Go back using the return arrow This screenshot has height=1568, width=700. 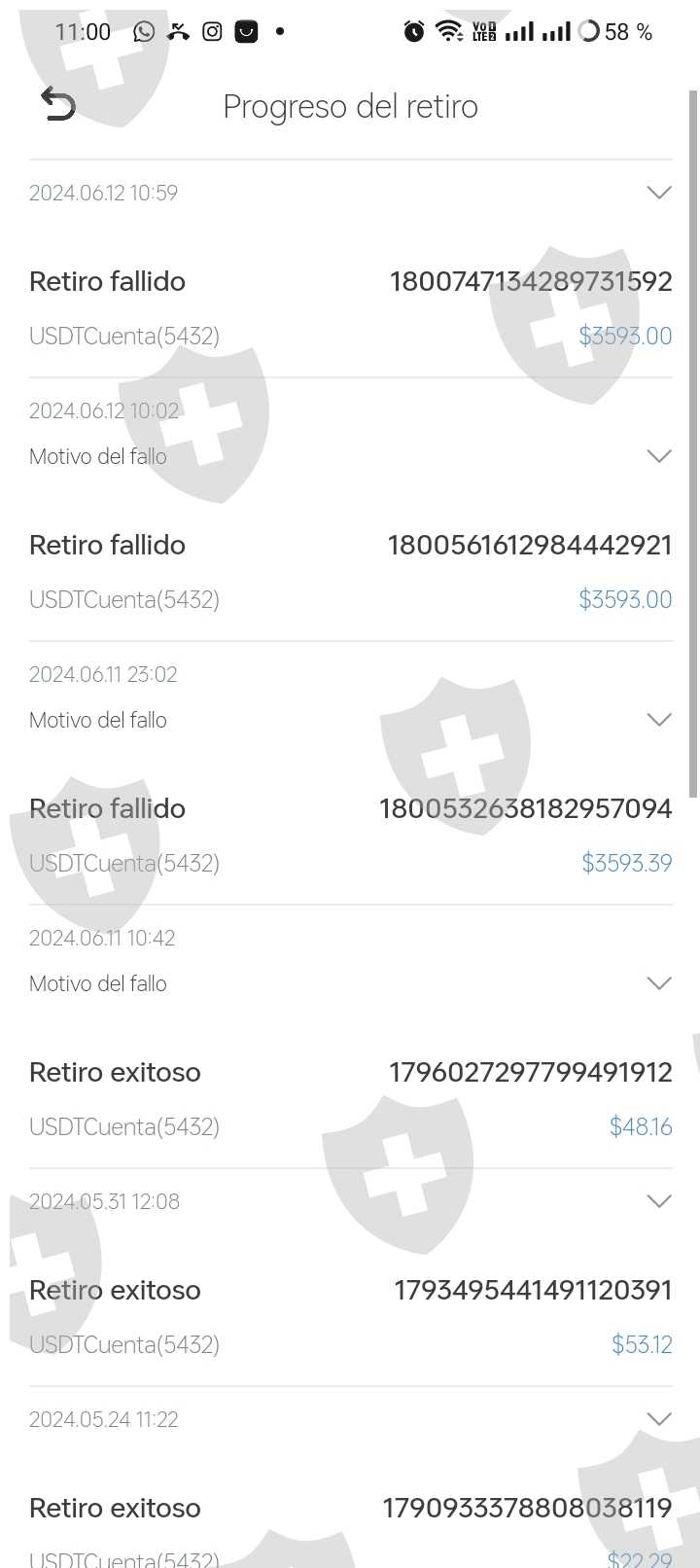point(58,104)
